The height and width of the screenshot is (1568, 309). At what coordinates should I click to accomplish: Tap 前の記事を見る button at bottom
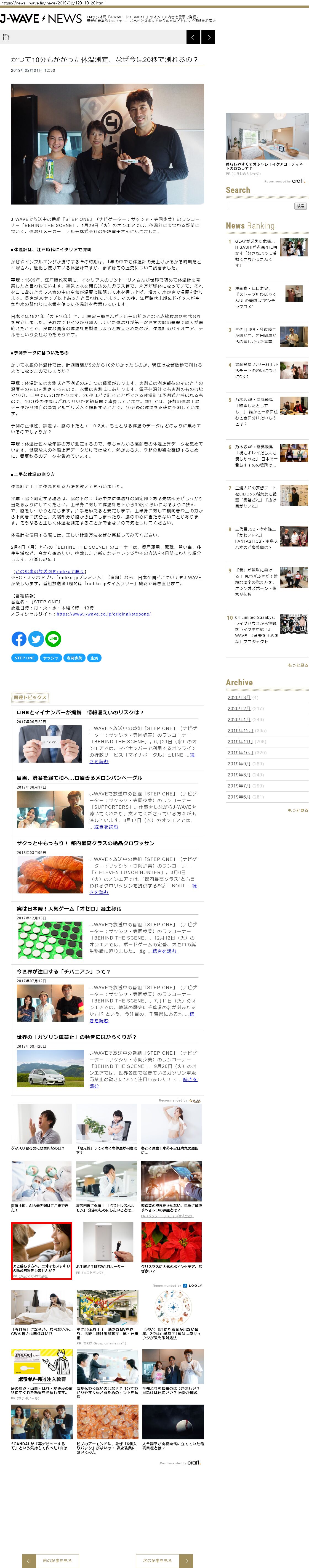pos(57,1556)
